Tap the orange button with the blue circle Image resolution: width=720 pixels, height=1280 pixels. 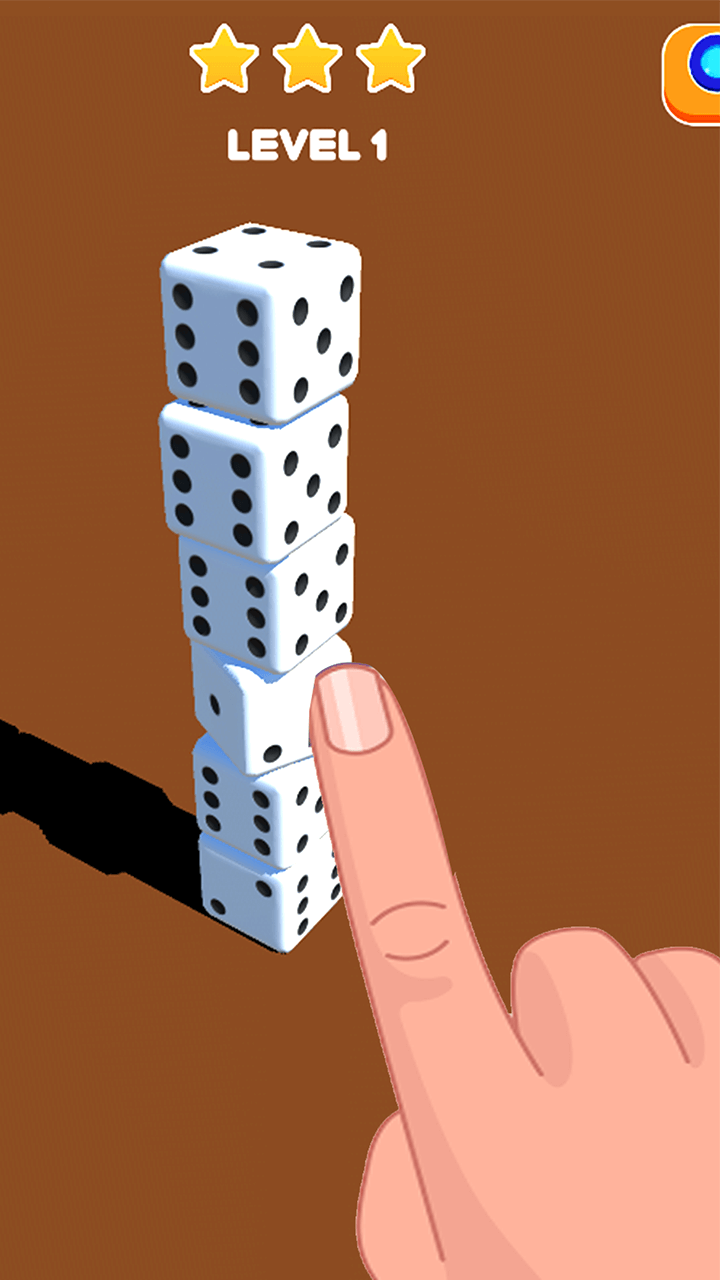point(692,74)
